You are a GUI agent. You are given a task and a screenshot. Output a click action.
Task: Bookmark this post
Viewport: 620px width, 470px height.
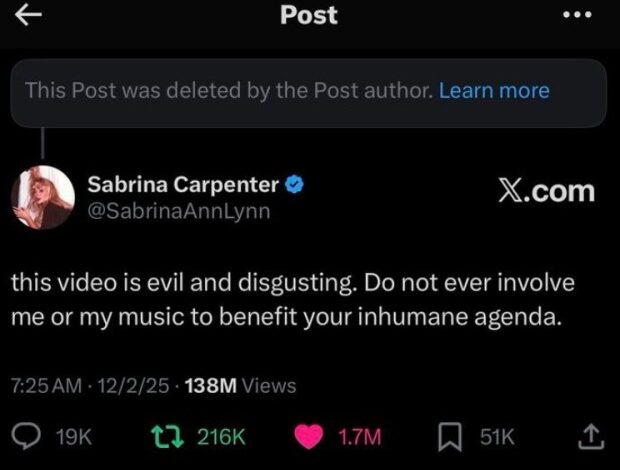click(x=450, y=436)
